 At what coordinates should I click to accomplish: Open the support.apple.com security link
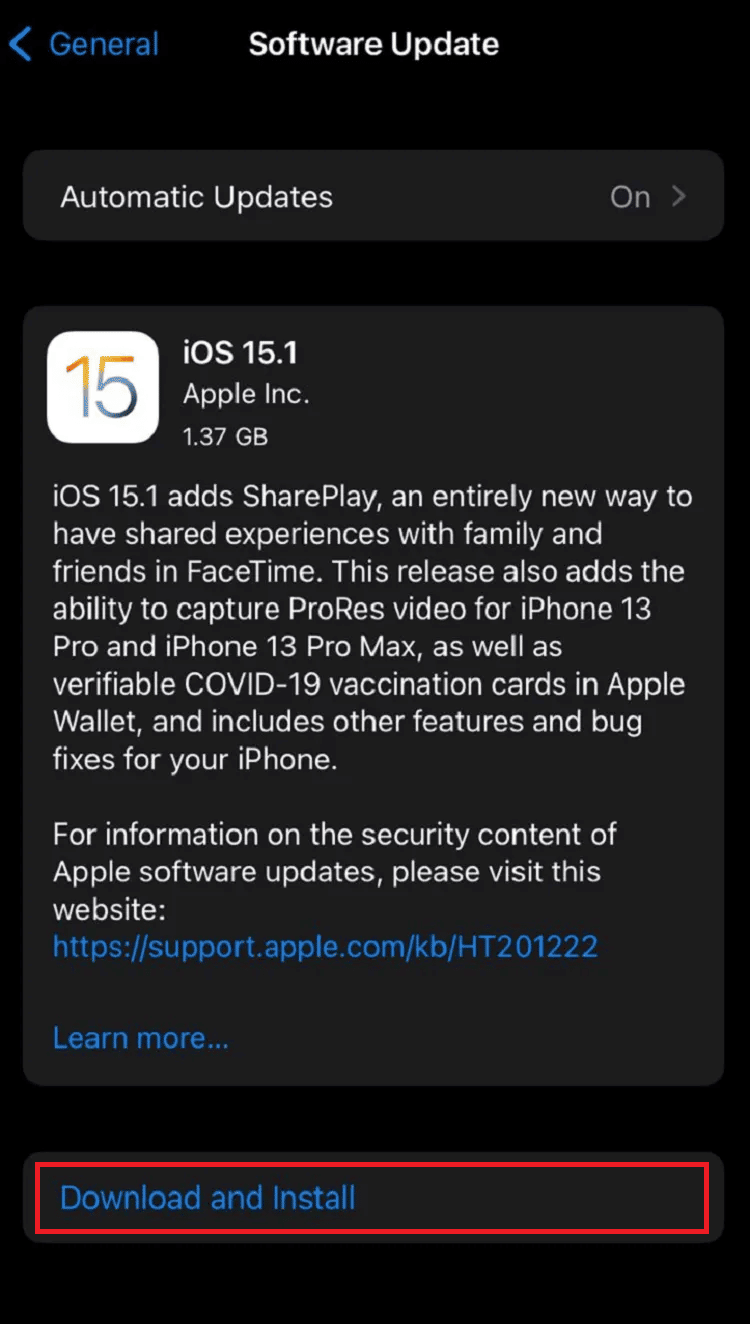[325, 946]
